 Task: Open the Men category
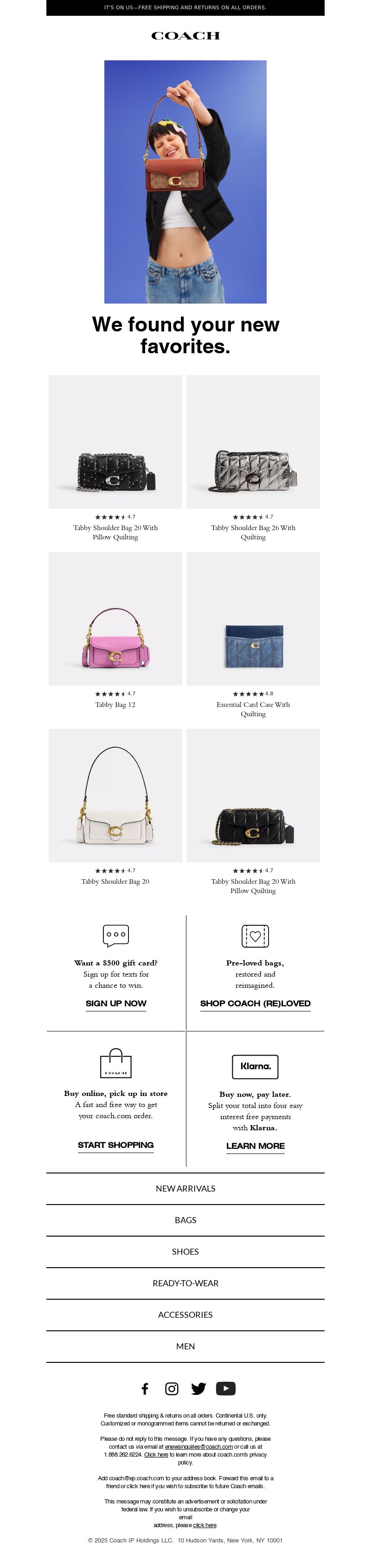click(x=185, y=1347)
